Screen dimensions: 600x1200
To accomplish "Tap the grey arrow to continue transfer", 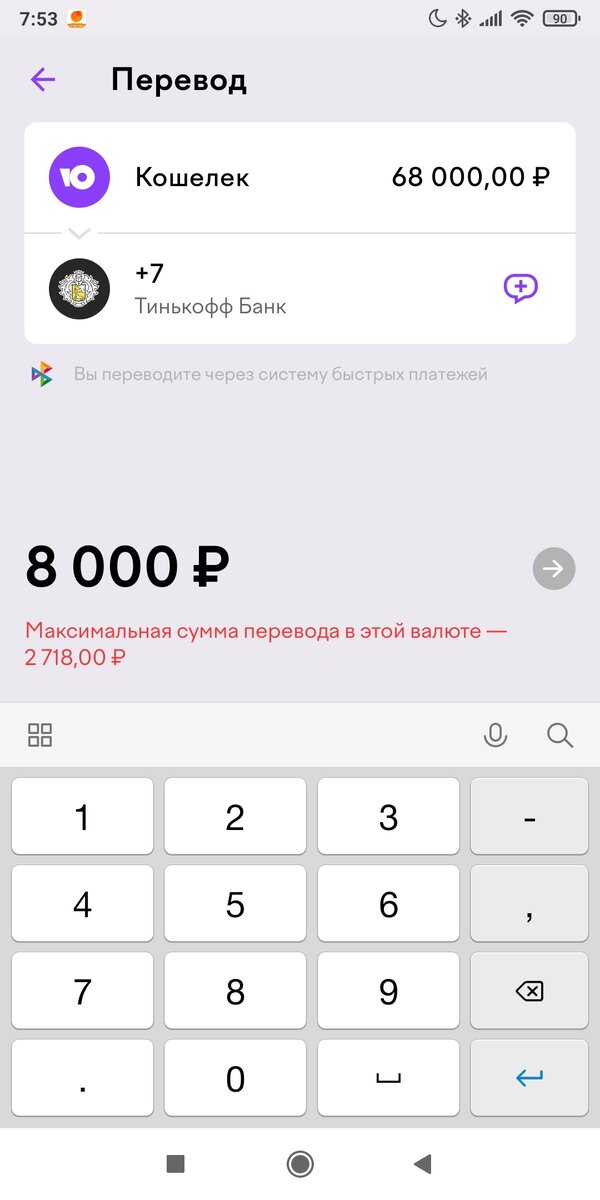I will [554, 569].
